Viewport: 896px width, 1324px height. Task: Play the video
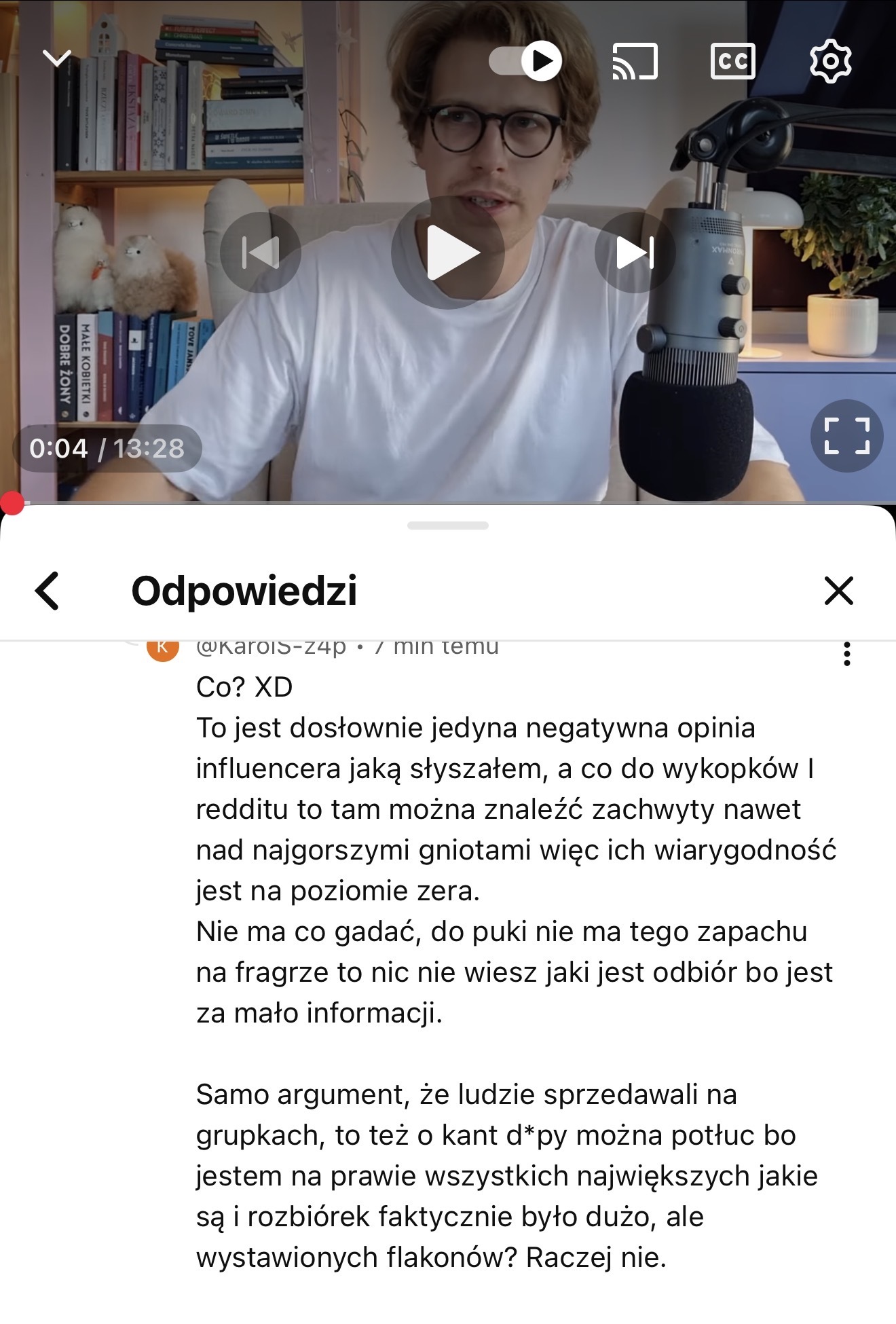tap(449, 253)
